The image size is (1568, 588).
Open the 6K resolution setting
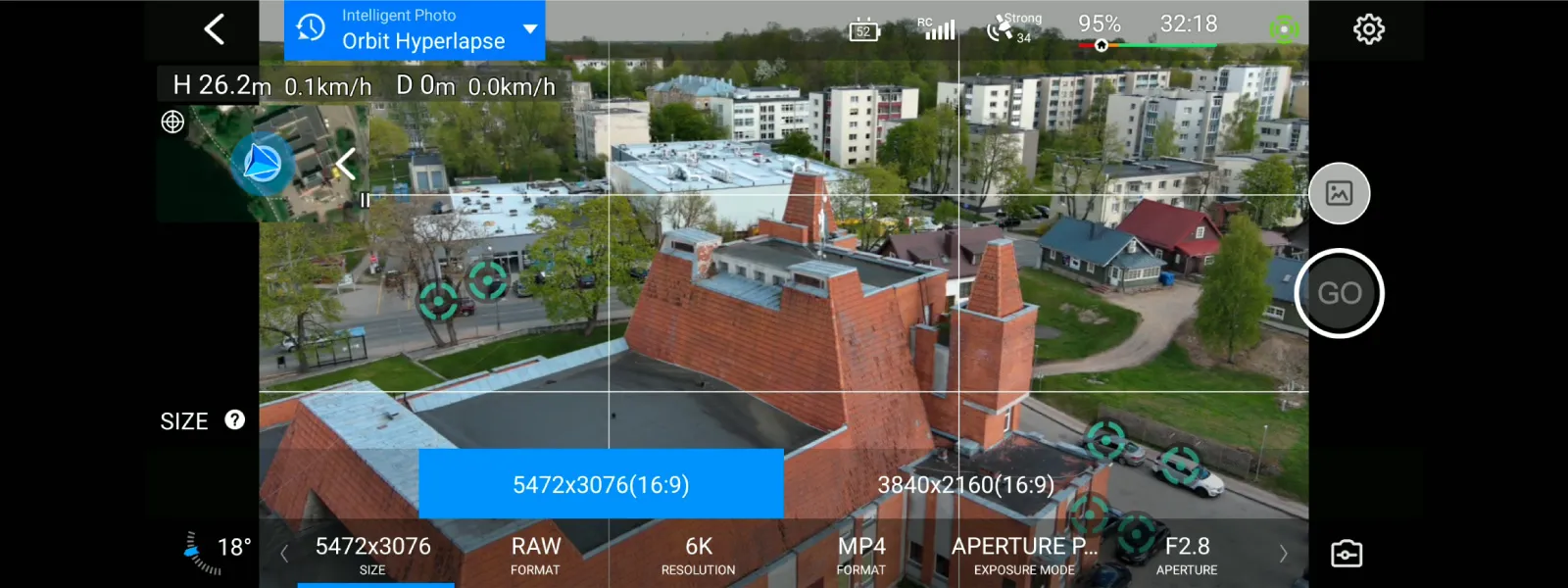698,554
